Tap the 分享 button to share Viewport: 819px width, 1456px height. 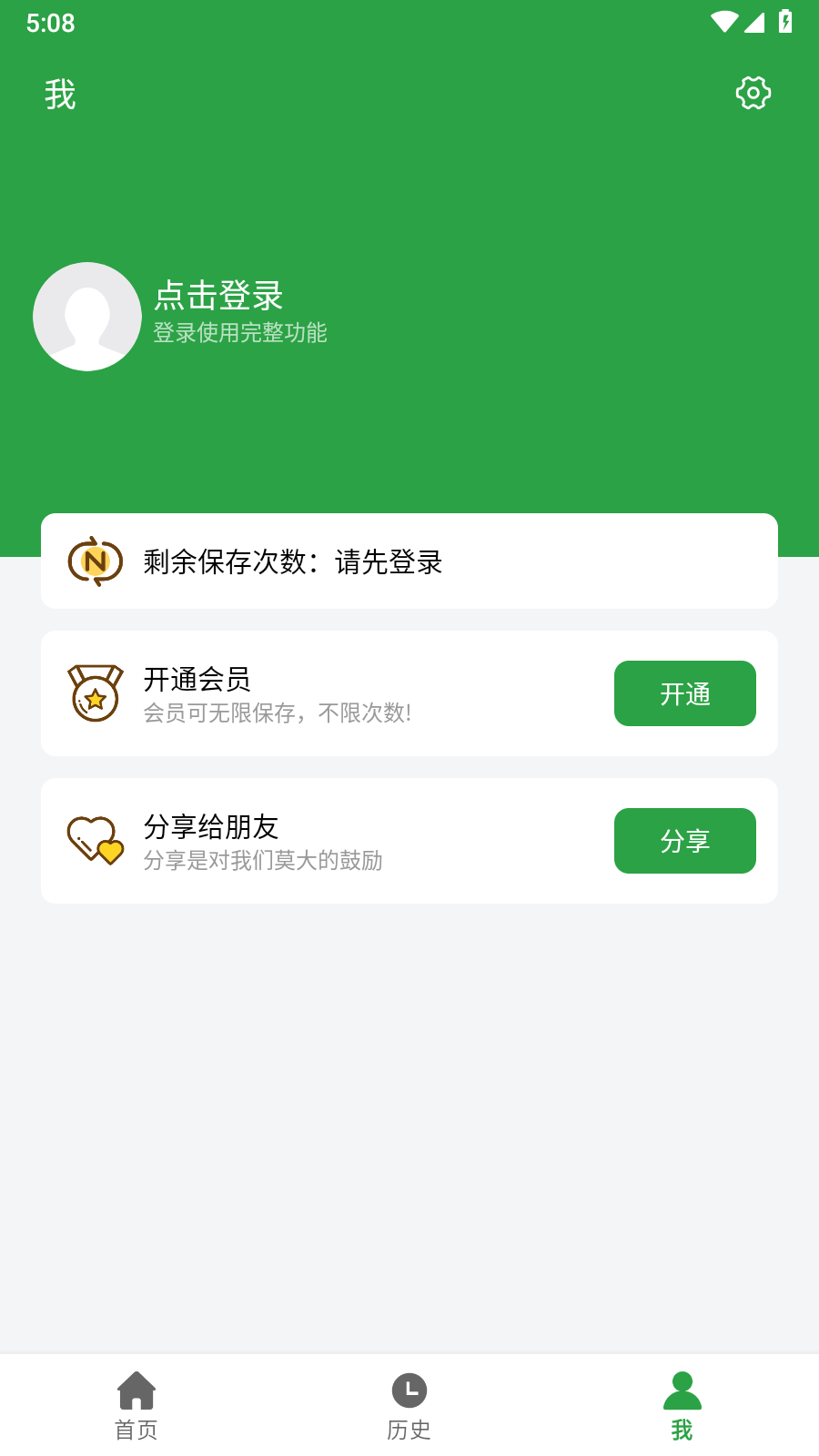point(684,841)
